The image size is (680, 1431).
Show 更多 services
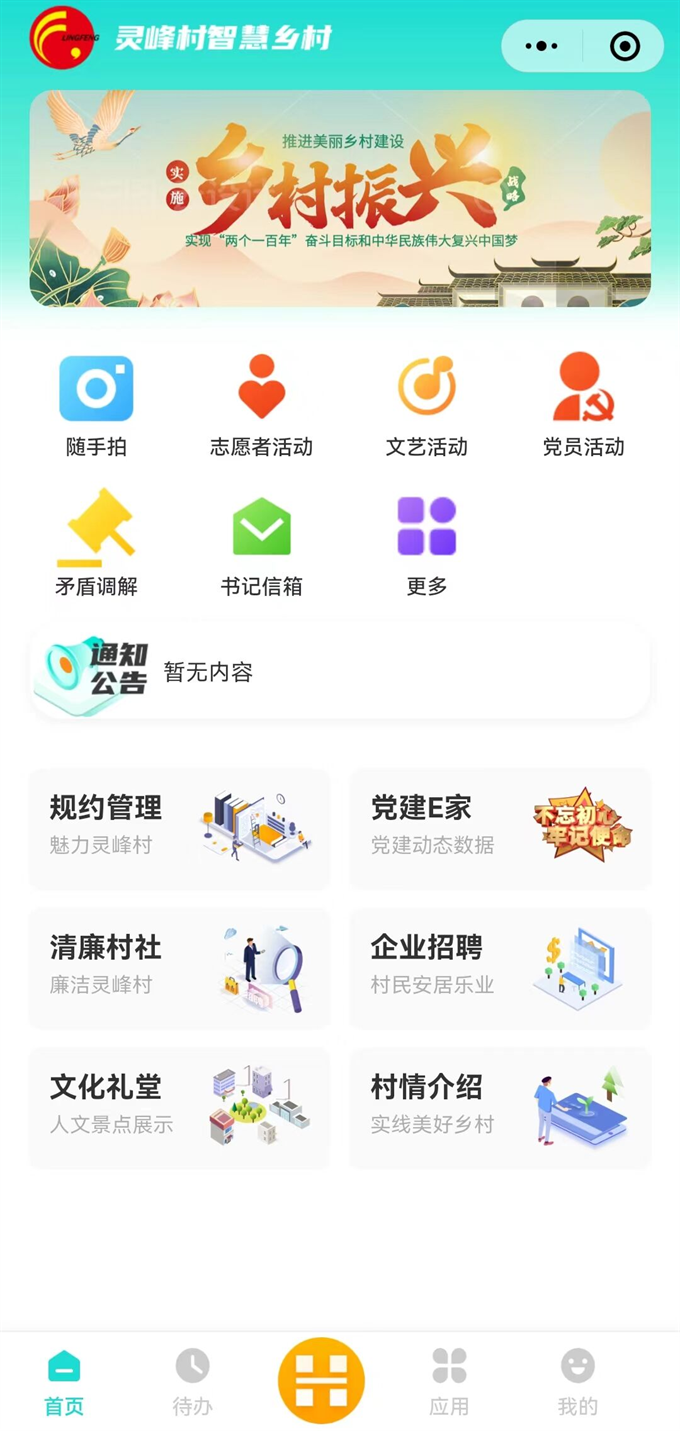click(427, 544)
